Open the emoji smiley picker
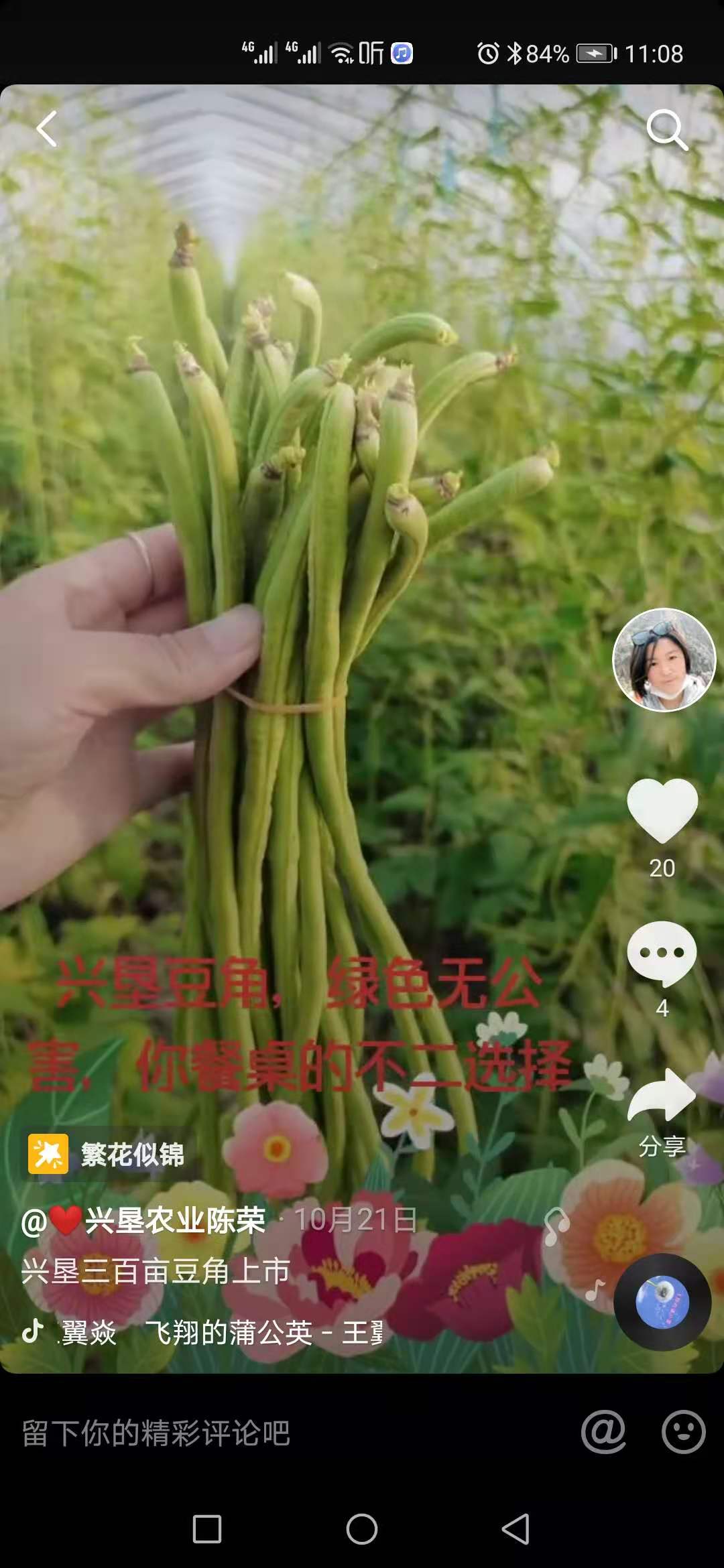 (x=683, y=1432)
